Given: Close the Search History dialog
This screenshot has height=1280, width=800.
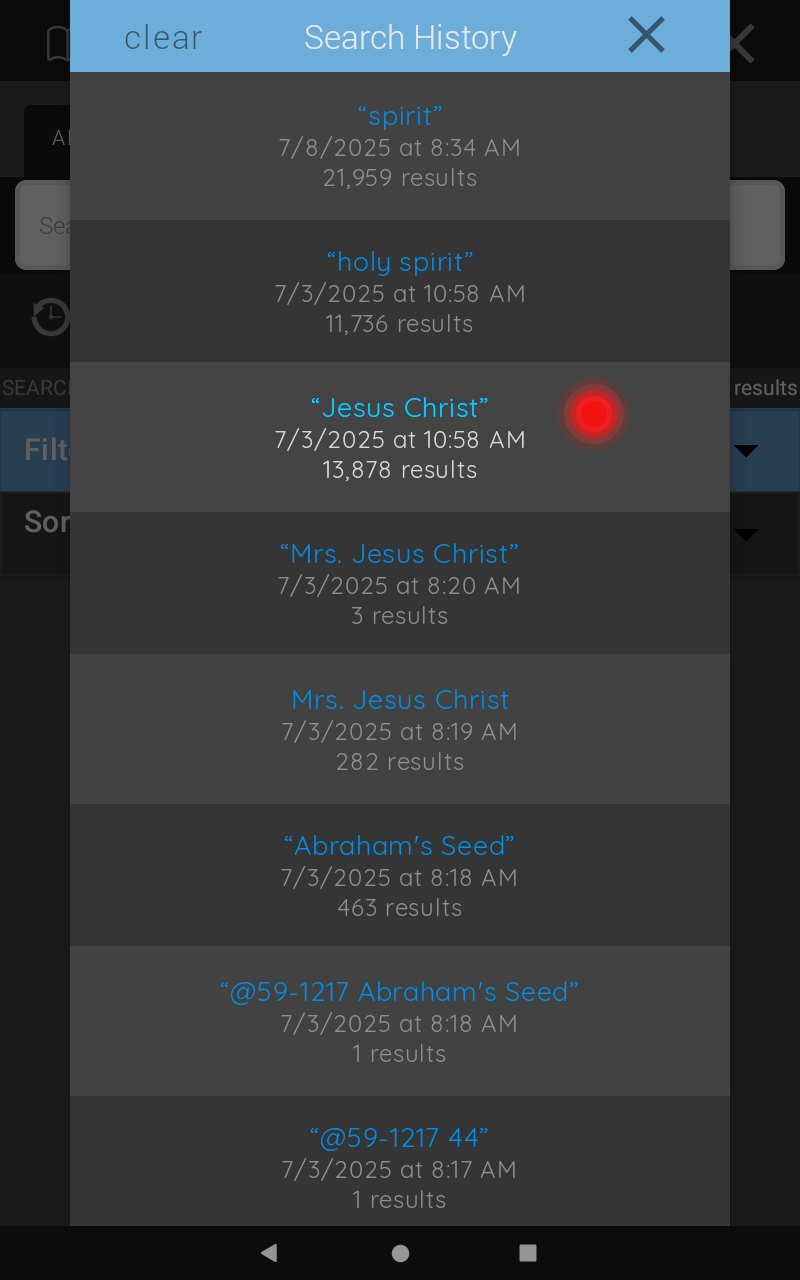Looking at the screenshot, I should (646, 36).
